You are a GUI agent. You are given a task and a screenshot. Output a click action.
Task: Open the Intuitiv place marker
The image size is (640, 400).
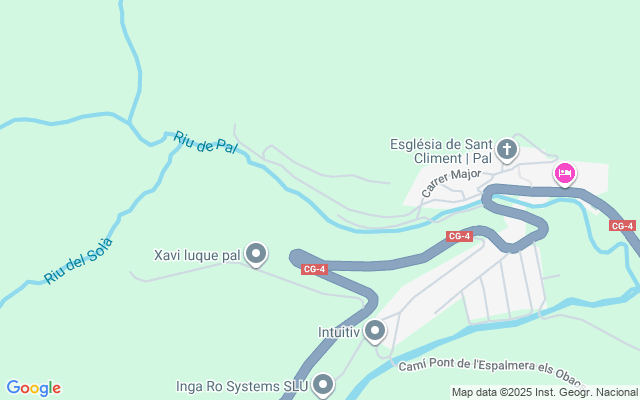pos(375,329)
